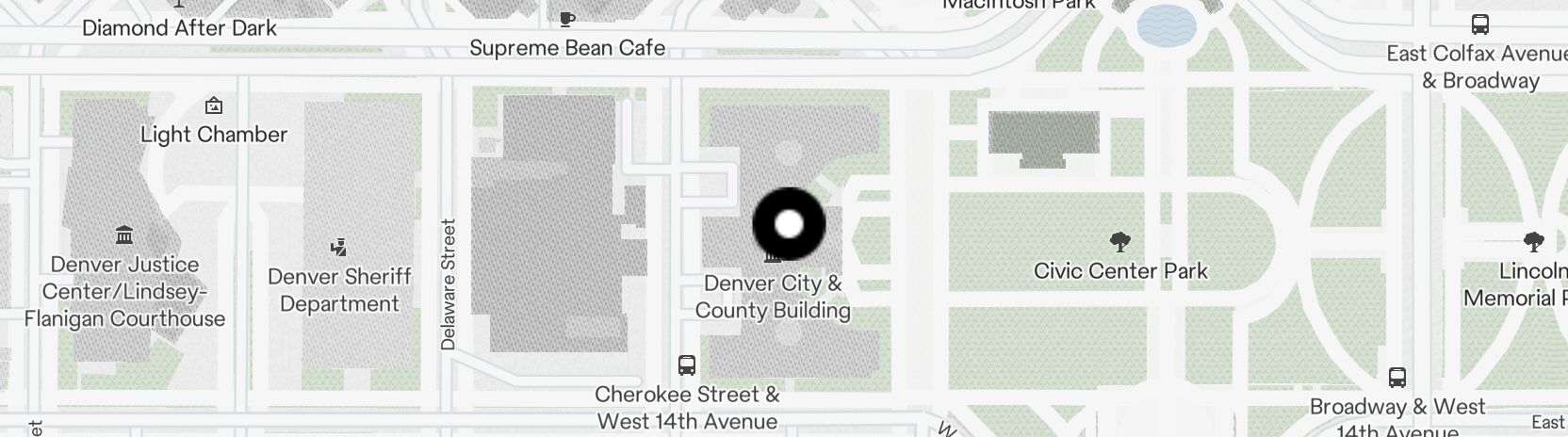
Task: Open Denver Justice Center courthouse marker
Action: pyautogui.click(x=124, y=235)
